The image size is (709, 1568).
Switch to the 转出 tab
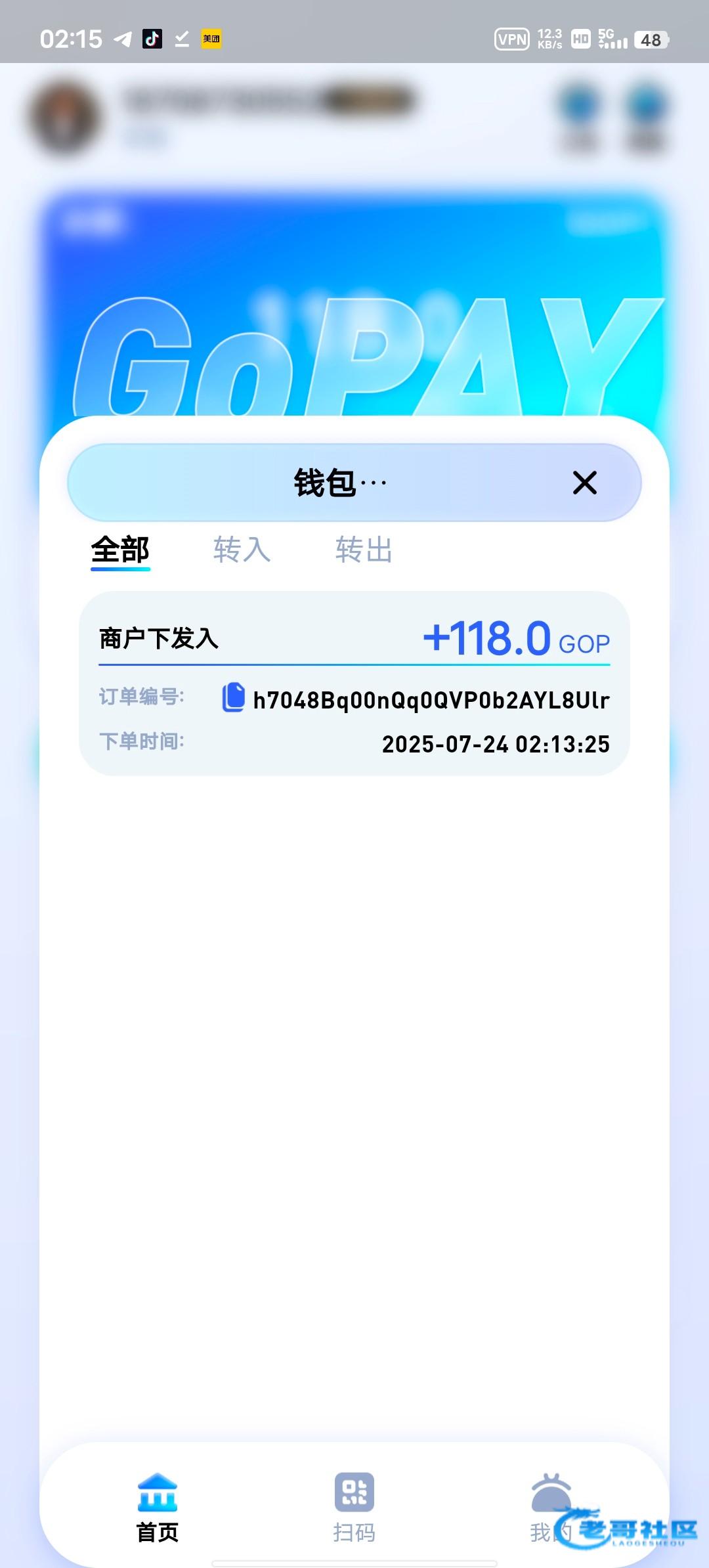(x=364, y=550)
